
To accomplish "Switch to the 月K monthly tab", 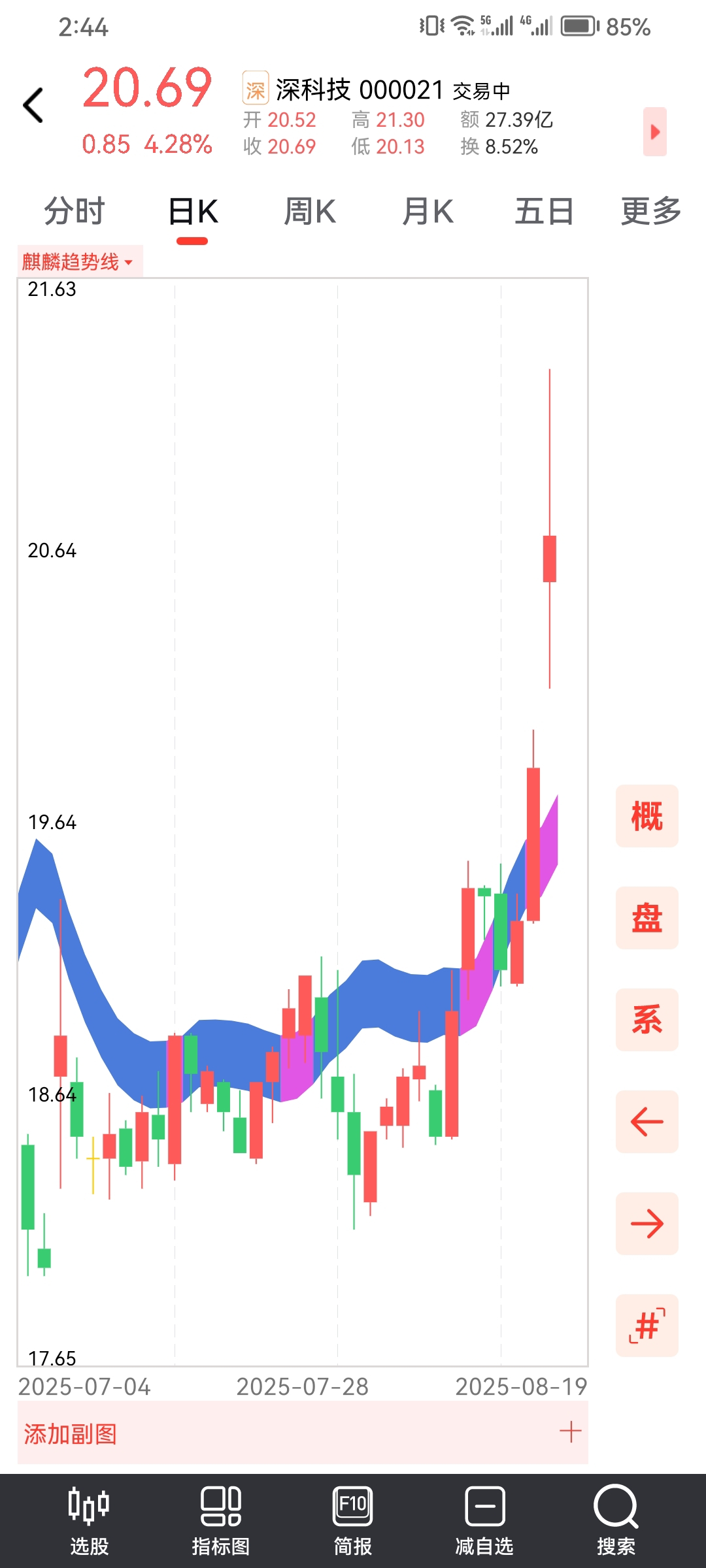I will [x=428, y=212].
